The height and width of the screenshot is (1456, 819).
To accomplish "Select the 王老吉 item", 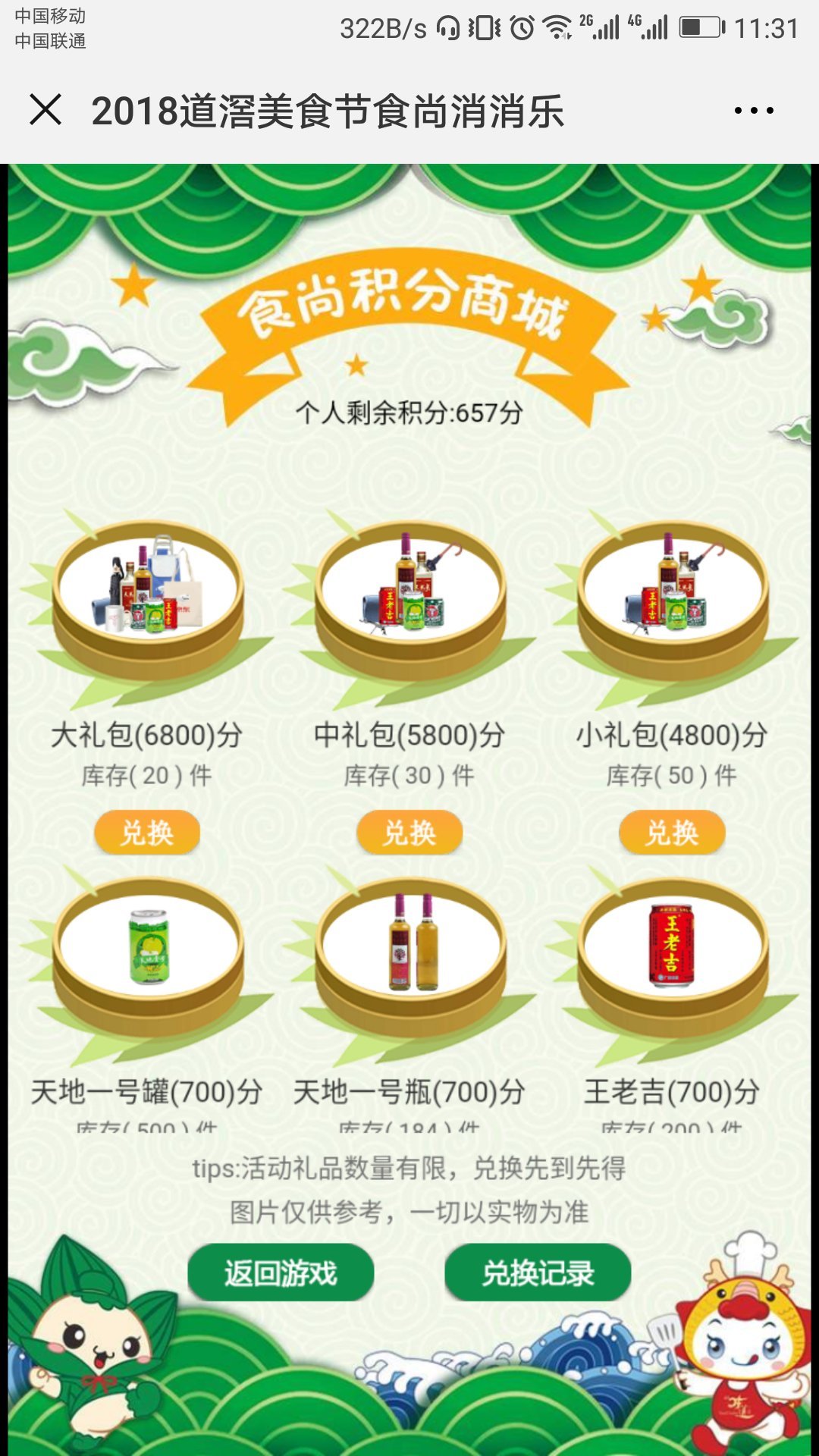I will point(672,948).
